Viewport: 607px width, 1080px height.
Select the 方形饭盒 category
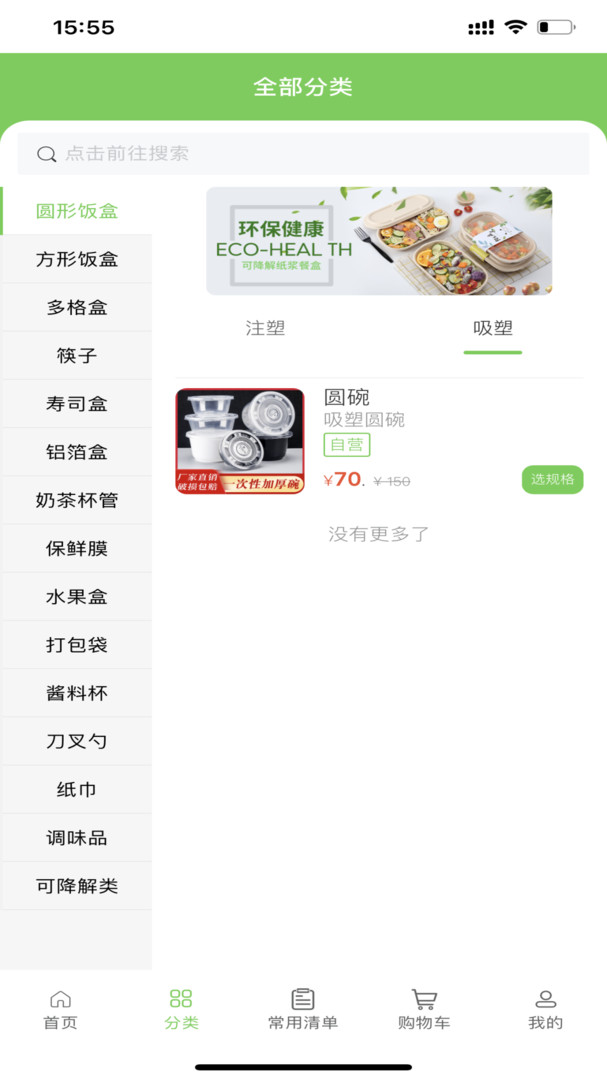coord(77,260)
